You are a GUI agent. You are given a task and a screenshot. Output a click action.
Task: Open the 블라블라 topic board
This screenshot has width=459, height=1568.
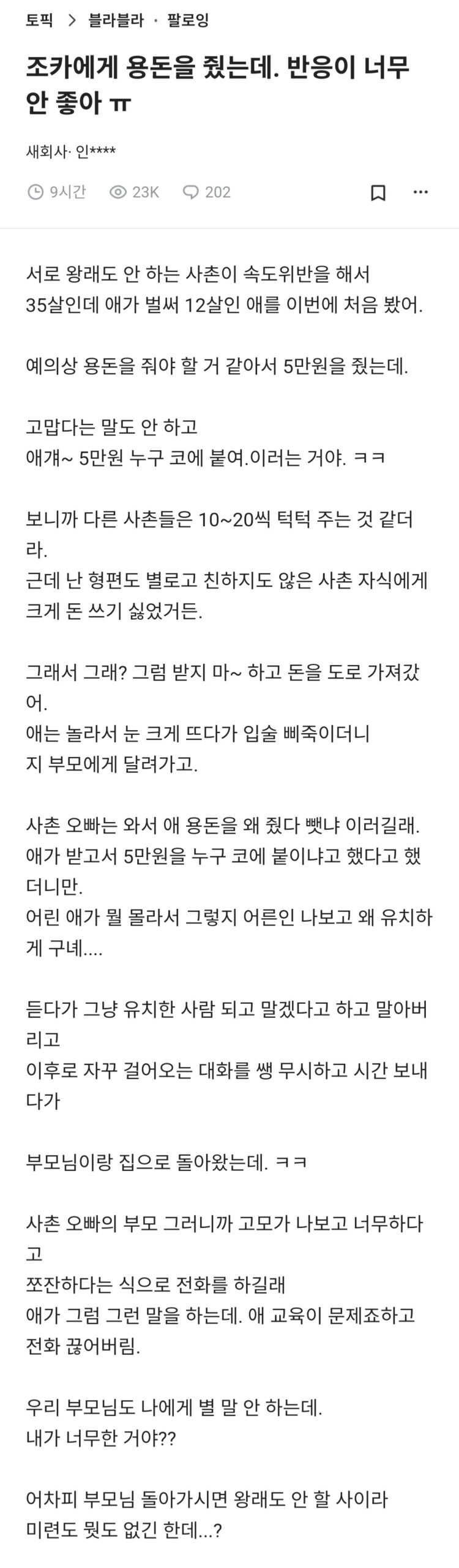tap(116, 20)
